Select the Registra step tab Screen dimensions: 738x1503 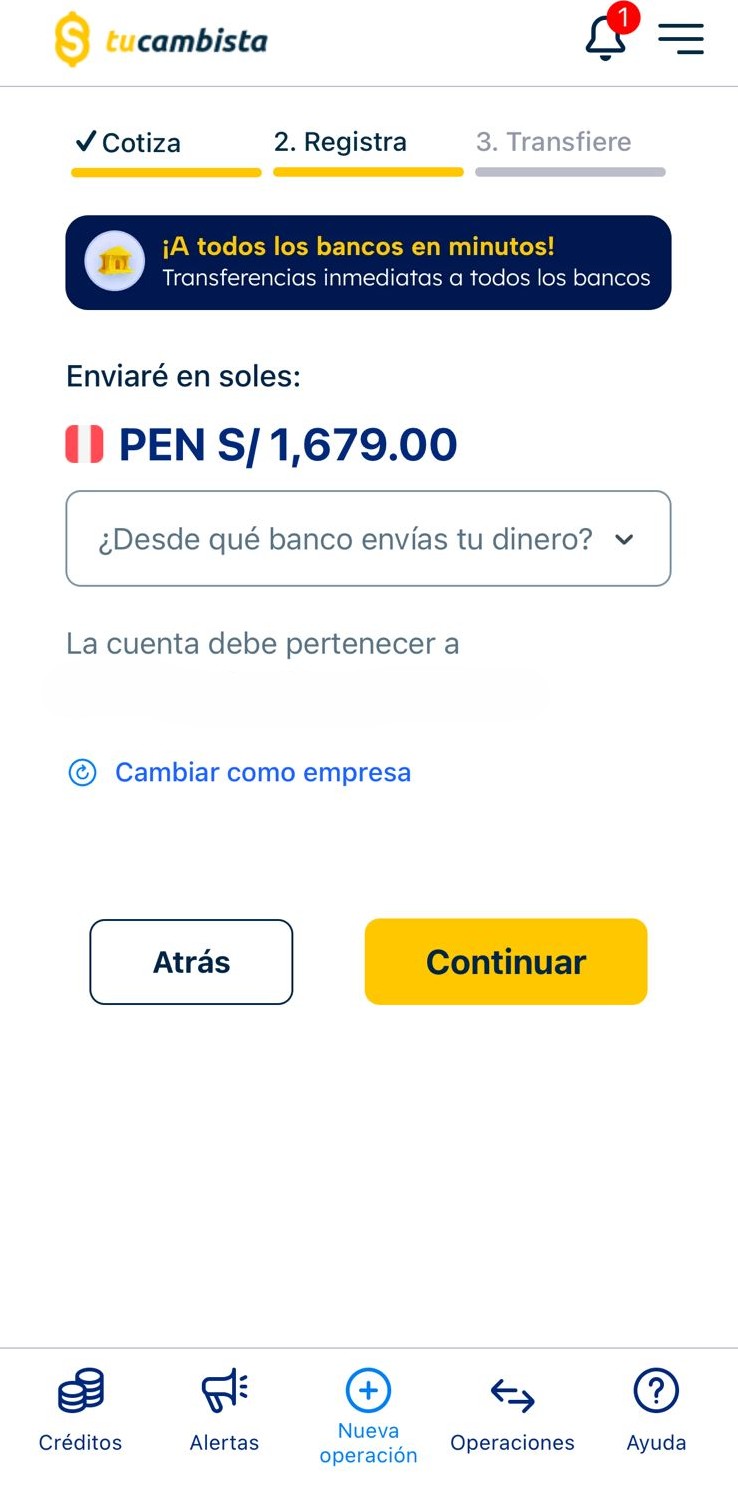click(340, 142)
